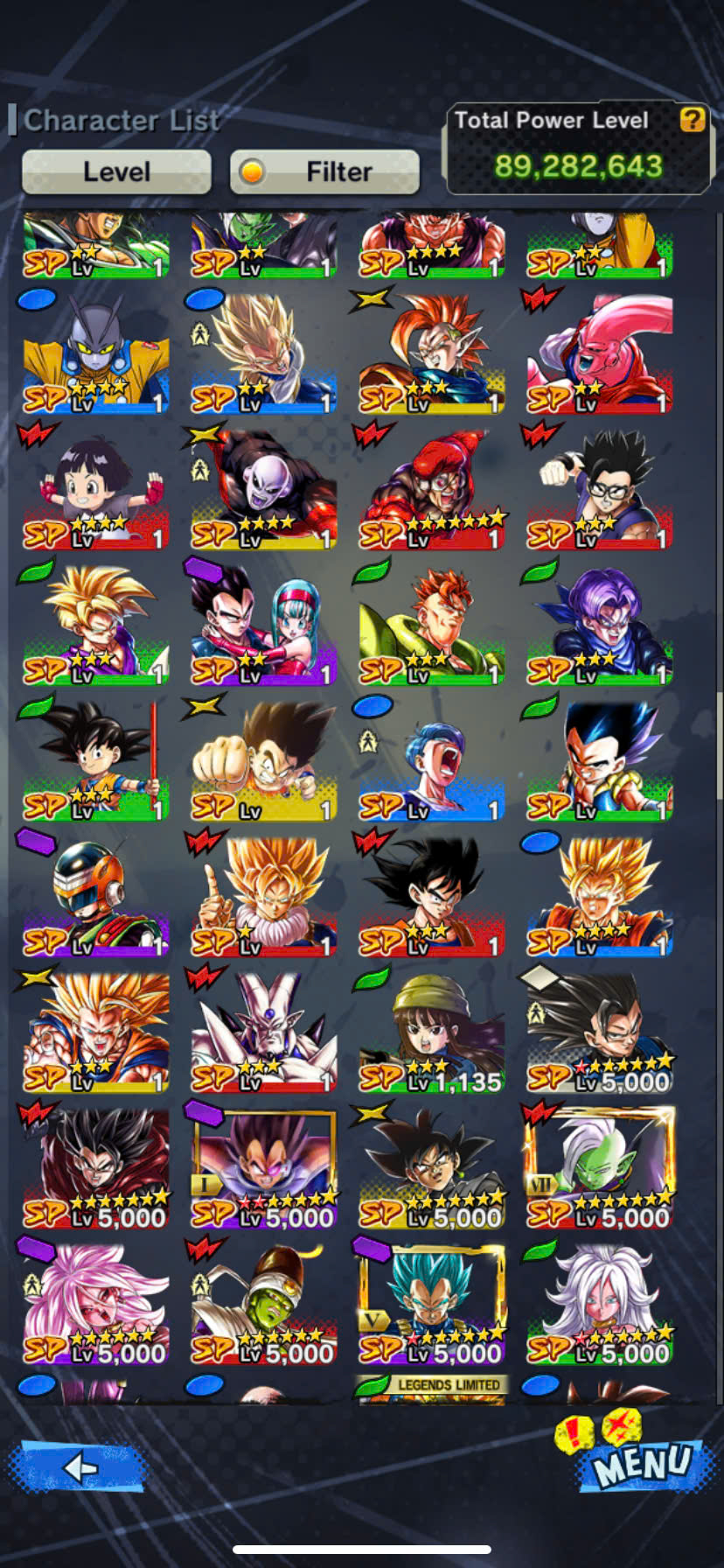
Task: Select the Jiren character card
Action: [x=264, y=489]
